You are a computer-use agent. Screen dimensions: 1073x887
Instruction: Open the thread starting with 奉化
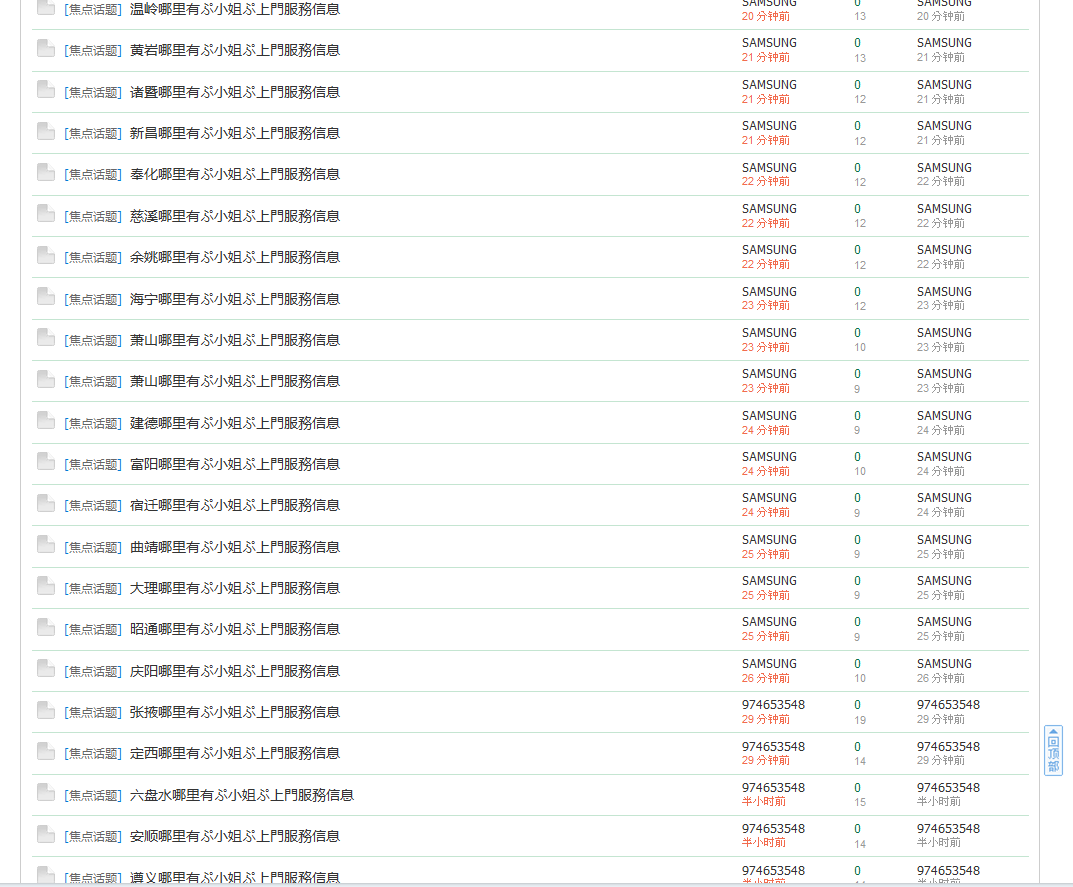click(234, 174)
